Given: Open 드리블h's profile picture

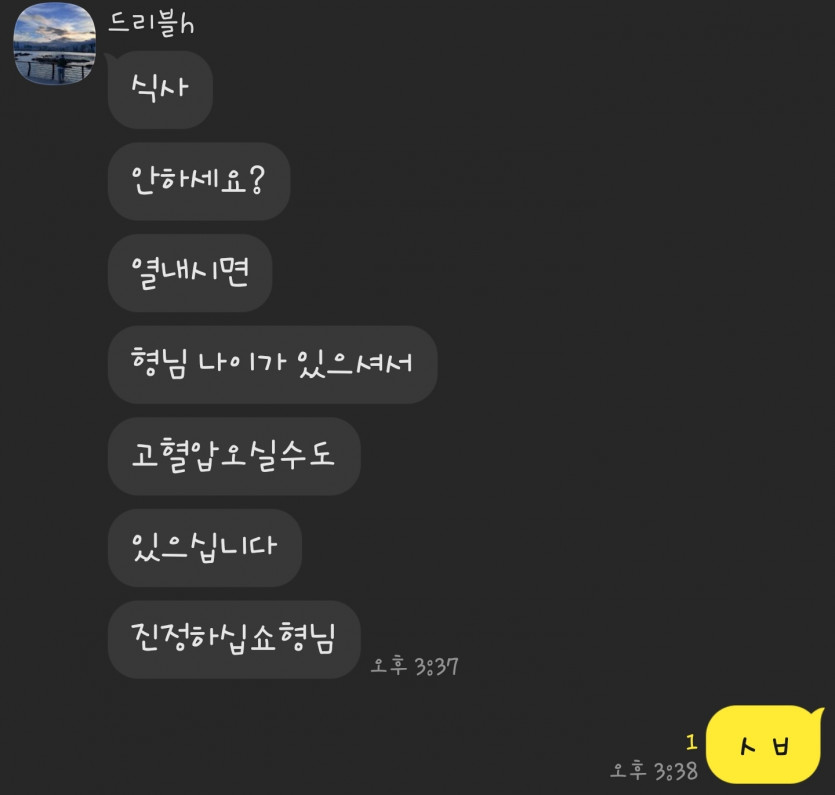Looking at the screenshot, I should click(x=55, y=44).
